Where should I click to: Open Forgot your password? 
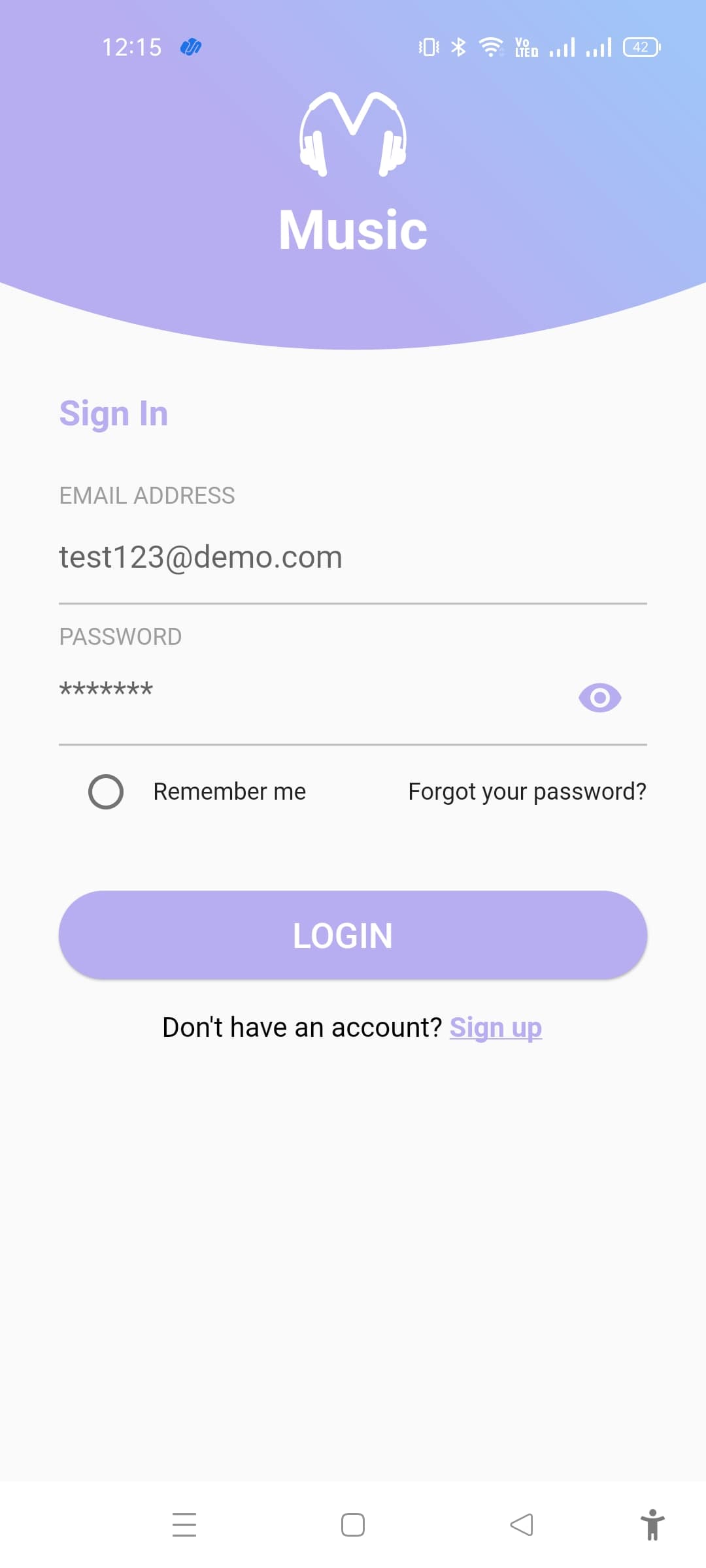click(x=527, y=792)
